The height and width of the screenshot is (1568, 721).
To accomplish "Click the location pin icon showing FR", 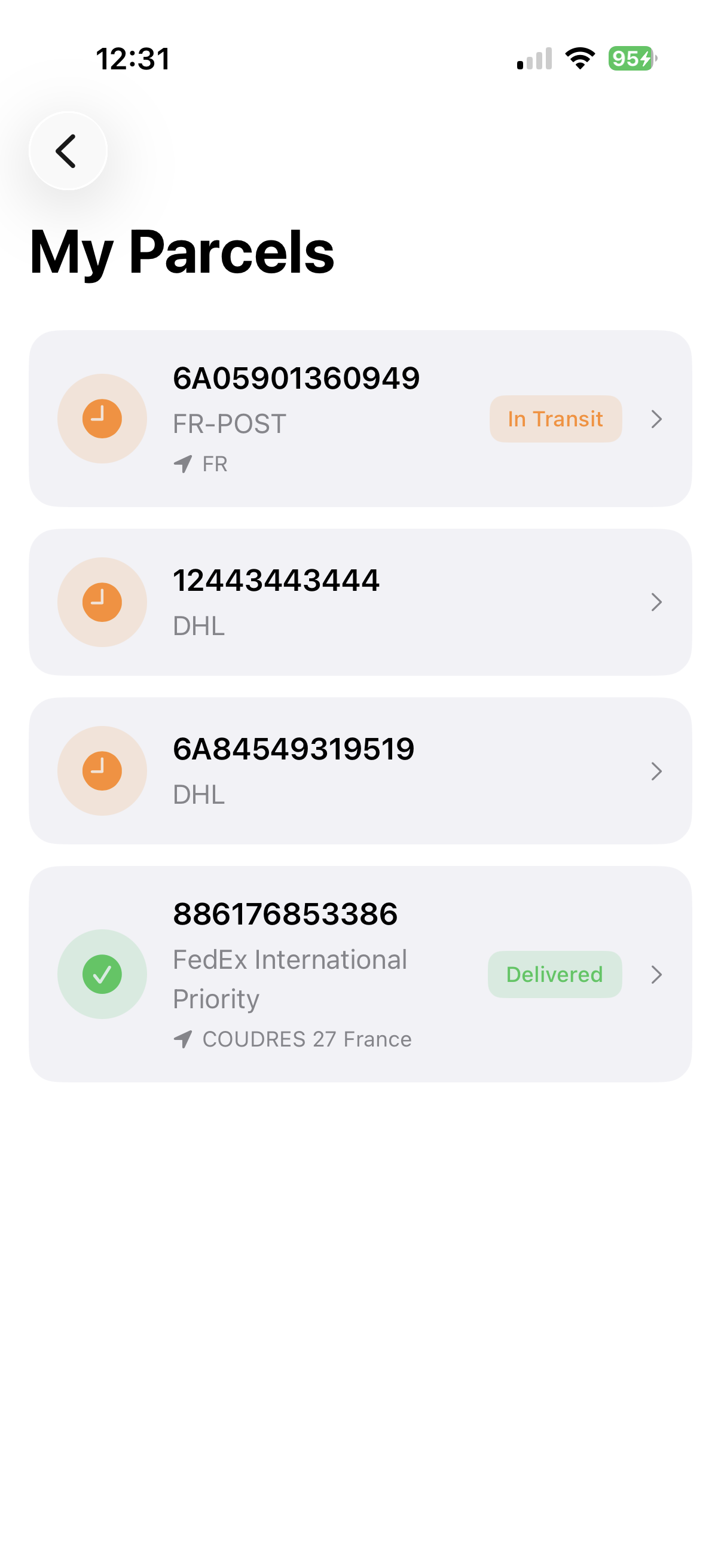I will (x=184, y=464).
